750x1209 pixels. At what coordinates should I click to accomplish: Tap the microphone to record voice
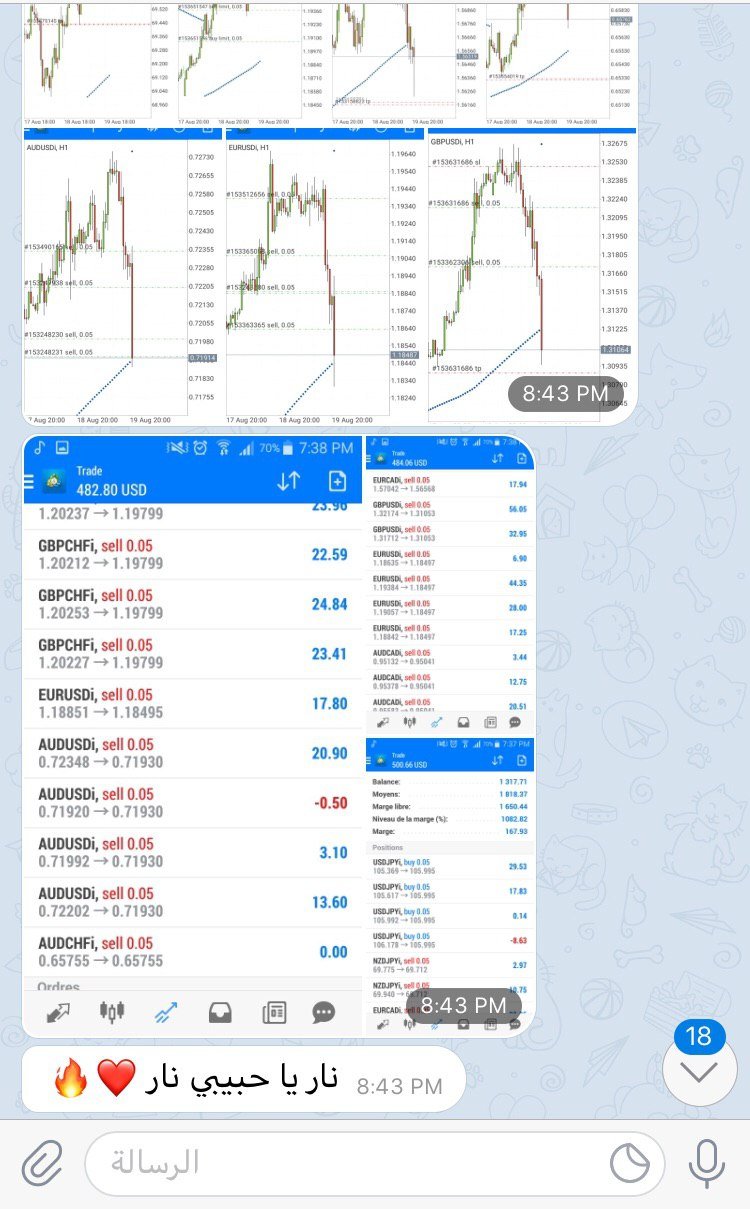(707, 1163)
